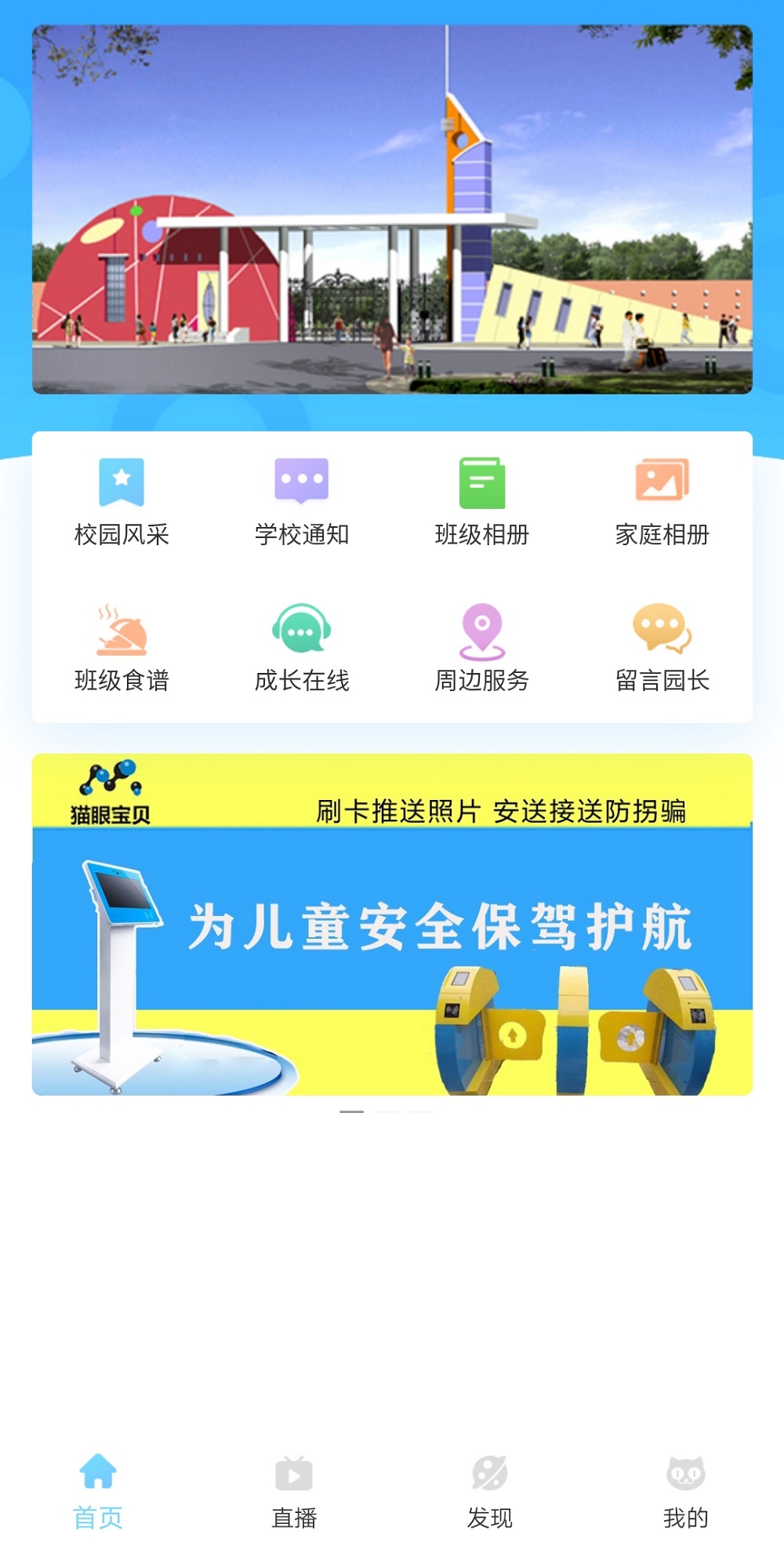Tap the 留言园长 text label
784x1542 pixels.
(x=663, y=679)
